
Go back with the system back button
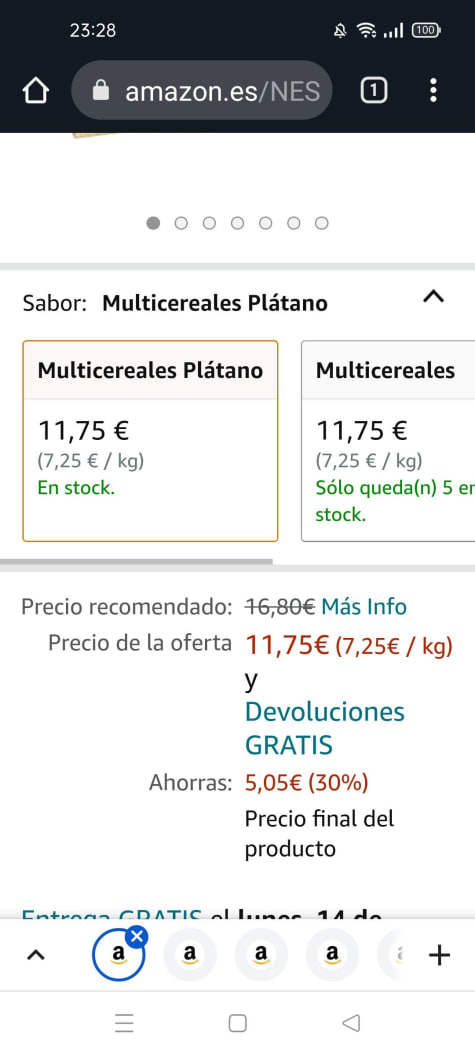point(350,1024)
